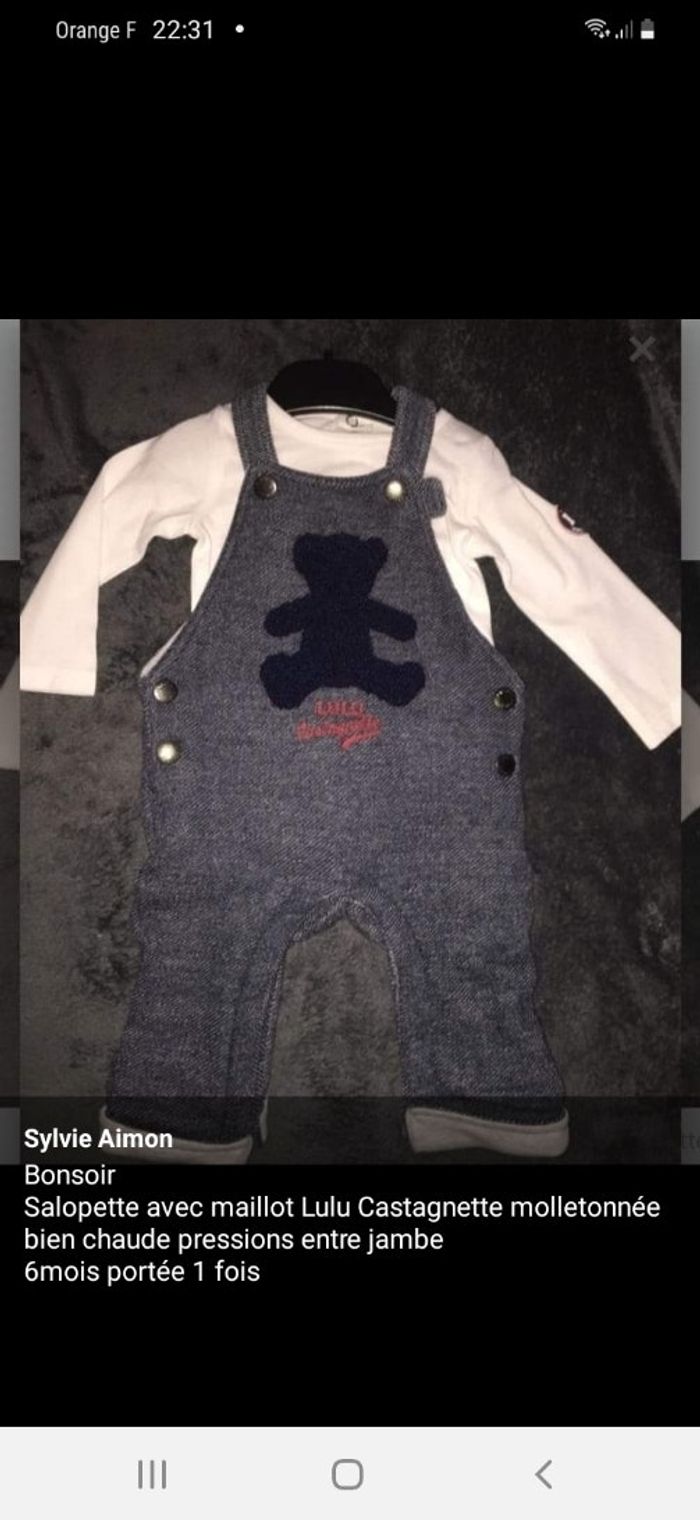This screenshot has height=1520, width=700.
Task: Open the recent apps overview
Action: 152,1474
